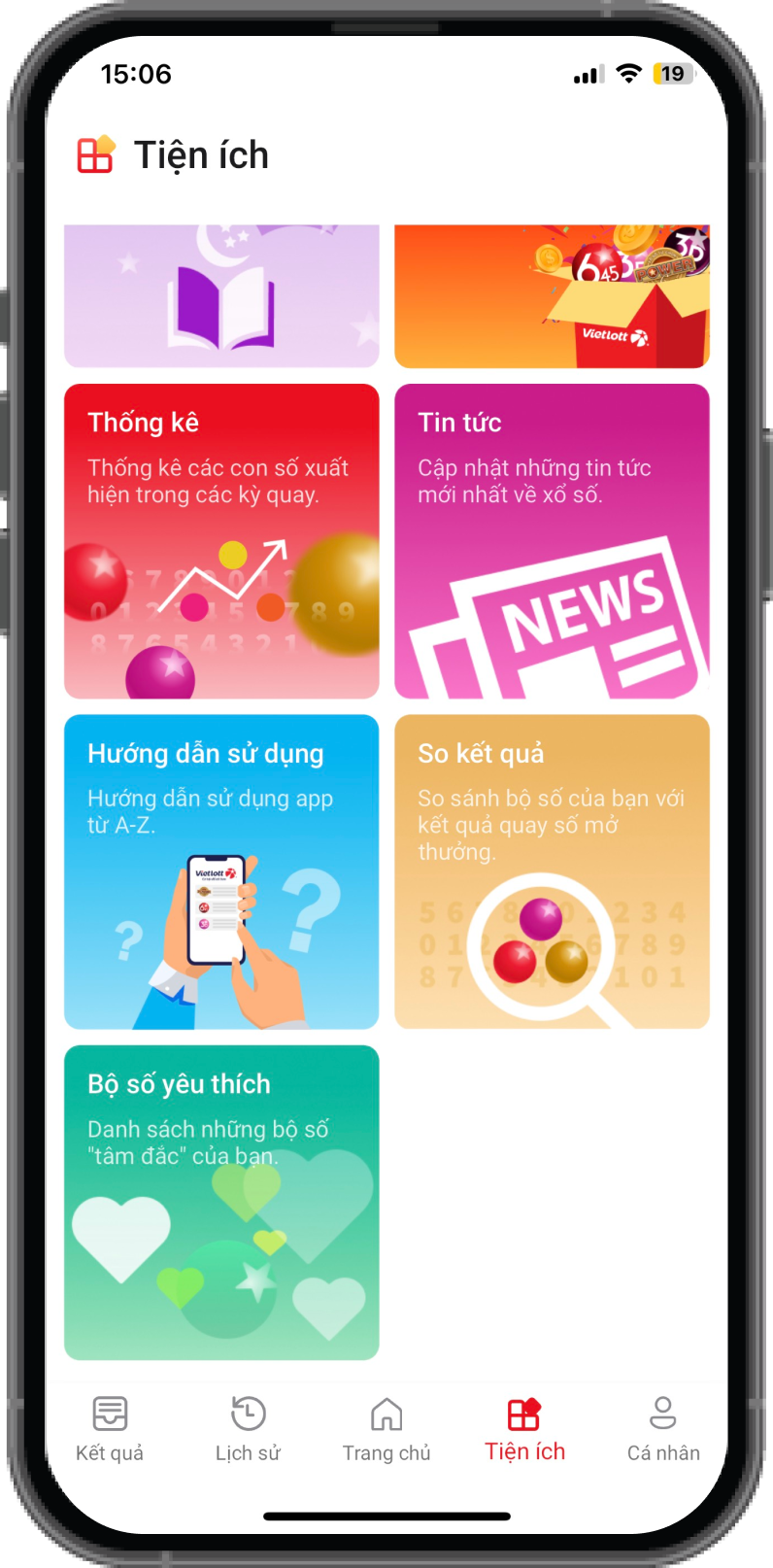Go to the Trang chủ tab
Viewport: 773px width, 1568px height.
click(386, 1428)
